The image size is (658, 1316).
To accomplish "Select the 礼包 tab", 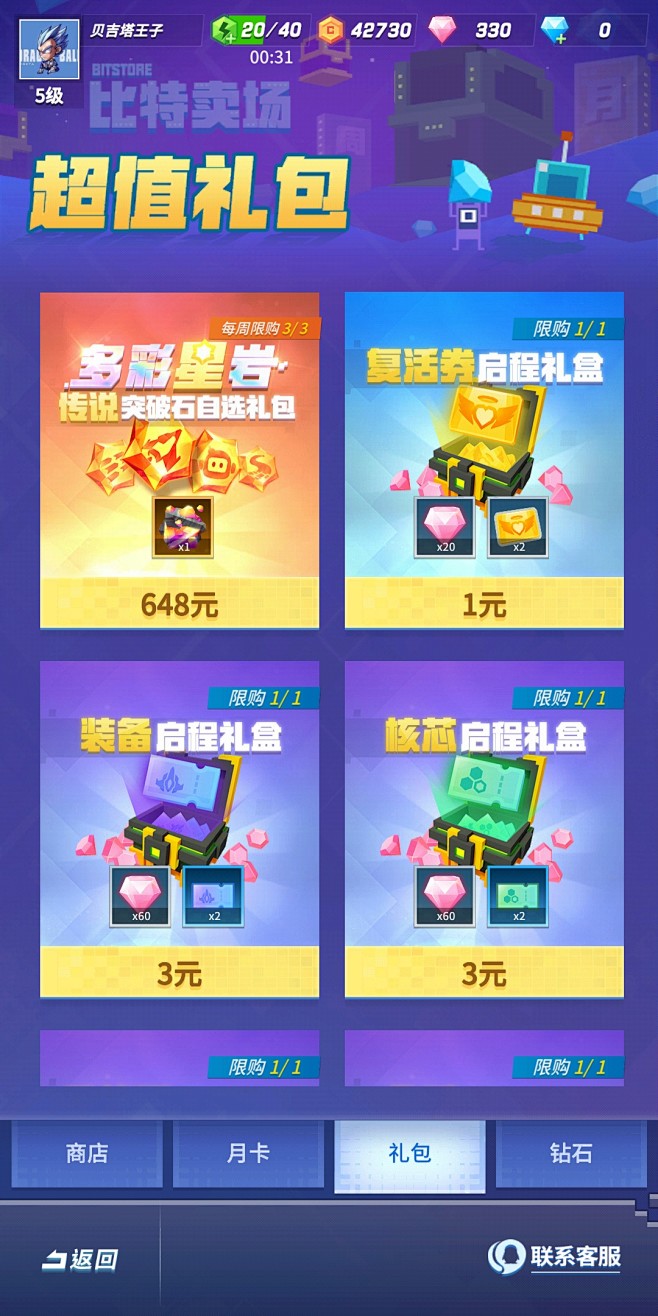I will 410,1155.
